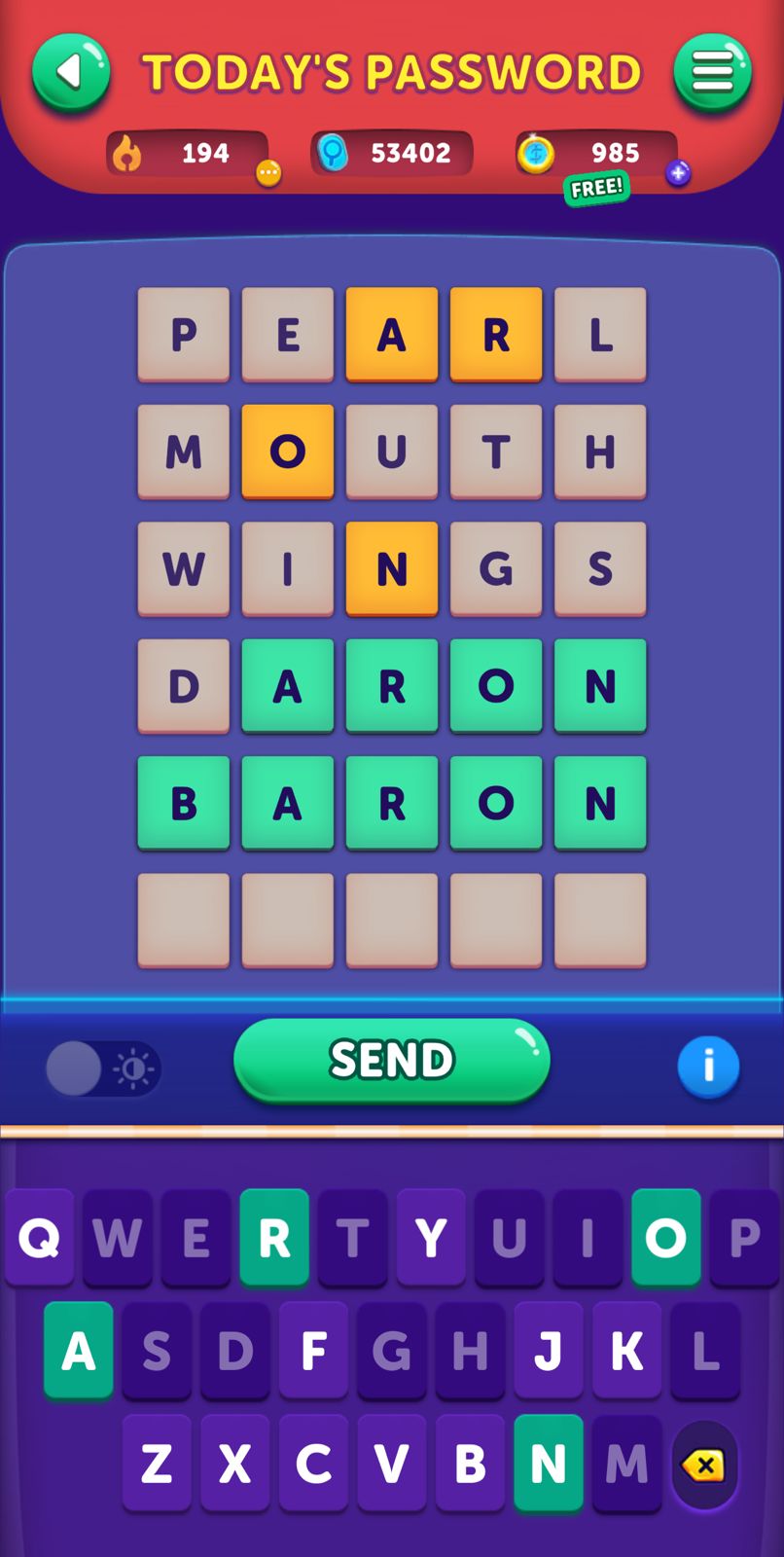Toggle the brightness mode switch
The width and height of the screenshot is (784, 1557).
tap(103, 1068)
